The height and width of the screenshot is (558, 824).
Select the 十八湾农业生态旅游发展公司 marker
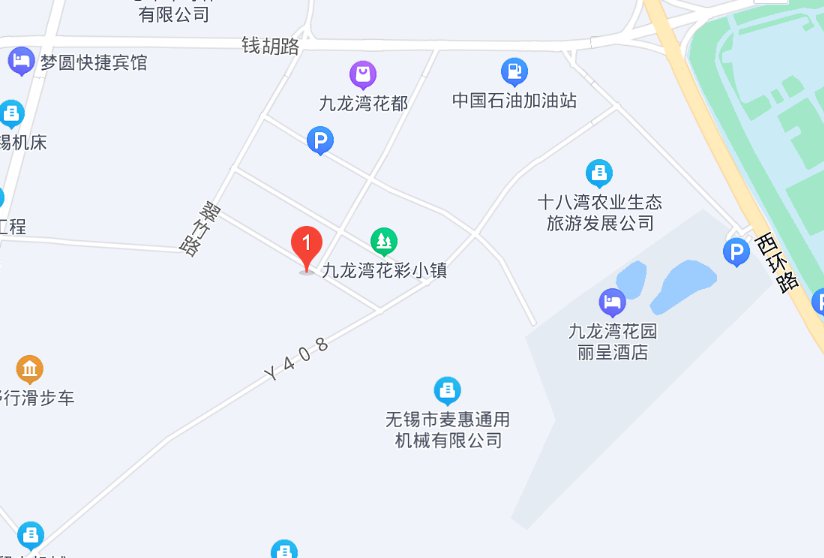599,173
